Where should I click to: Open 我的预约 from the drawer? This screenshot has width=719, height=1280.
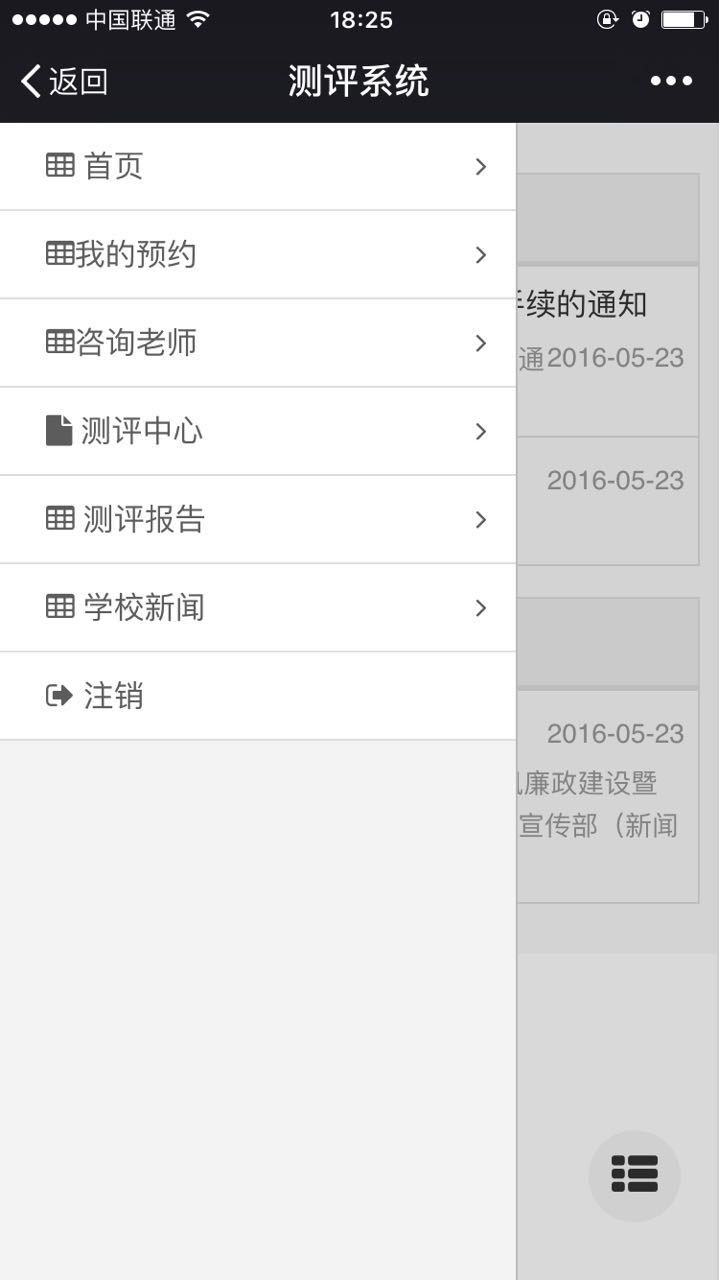point(257,255)
